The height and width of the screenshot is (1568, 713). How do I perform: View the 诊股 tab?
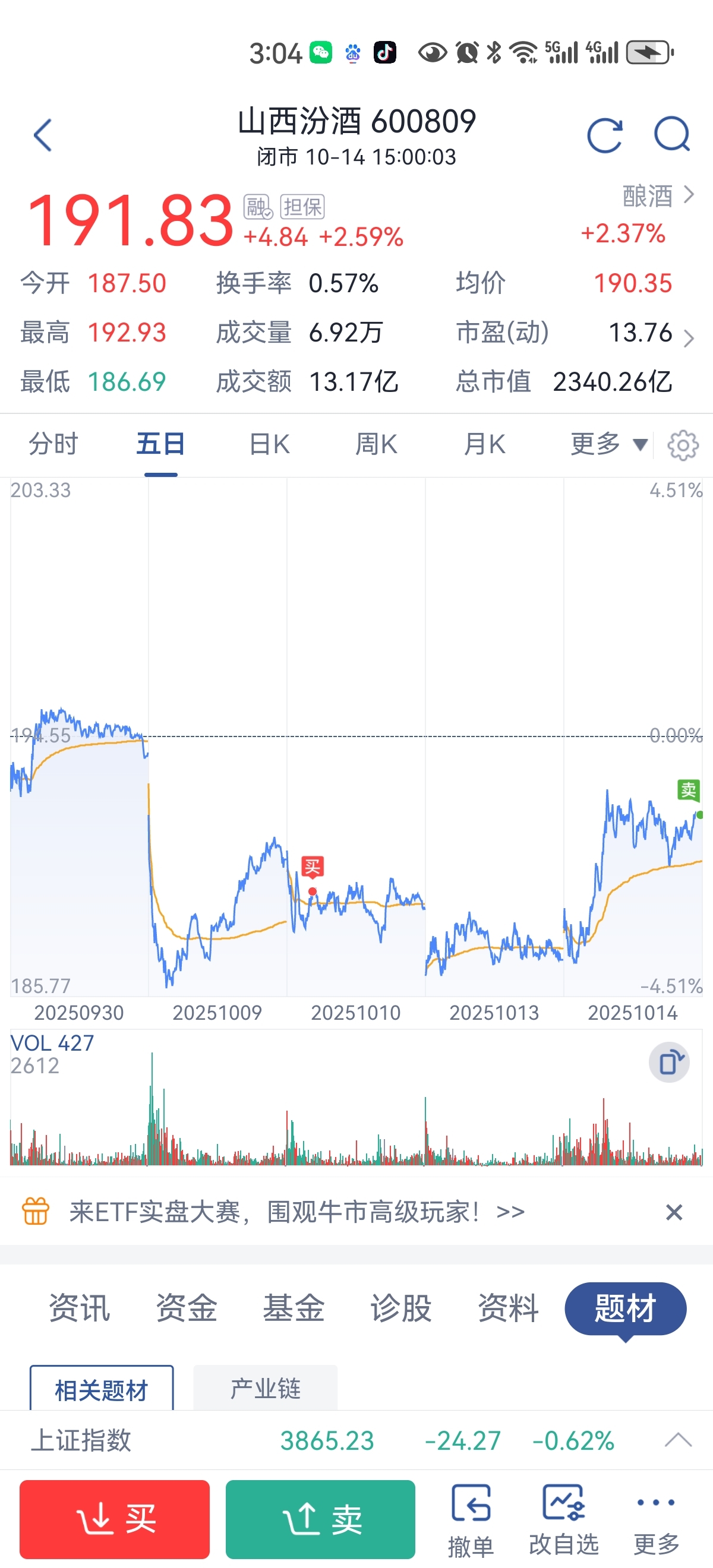point(400,1308)
